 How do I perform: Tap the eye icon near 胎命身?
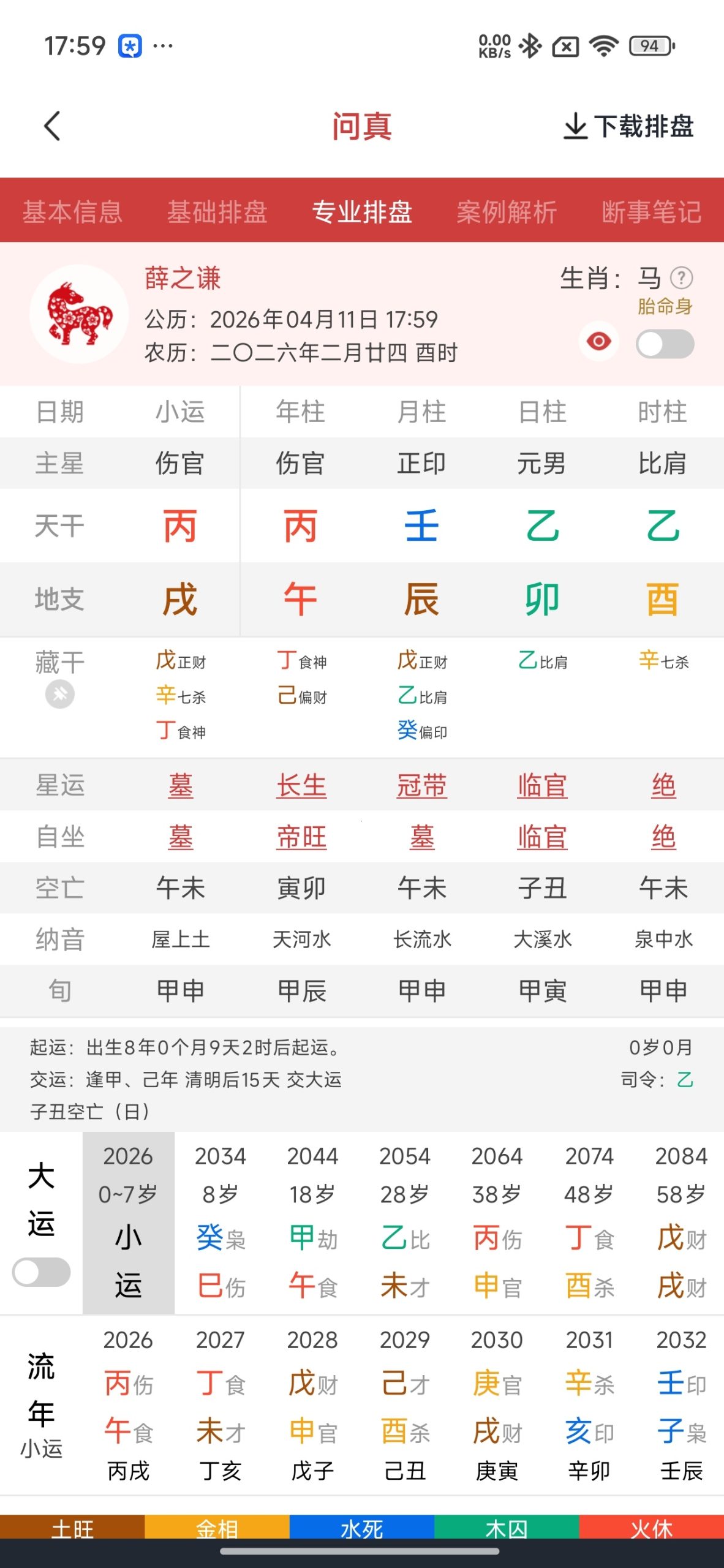tap(598, 342)
